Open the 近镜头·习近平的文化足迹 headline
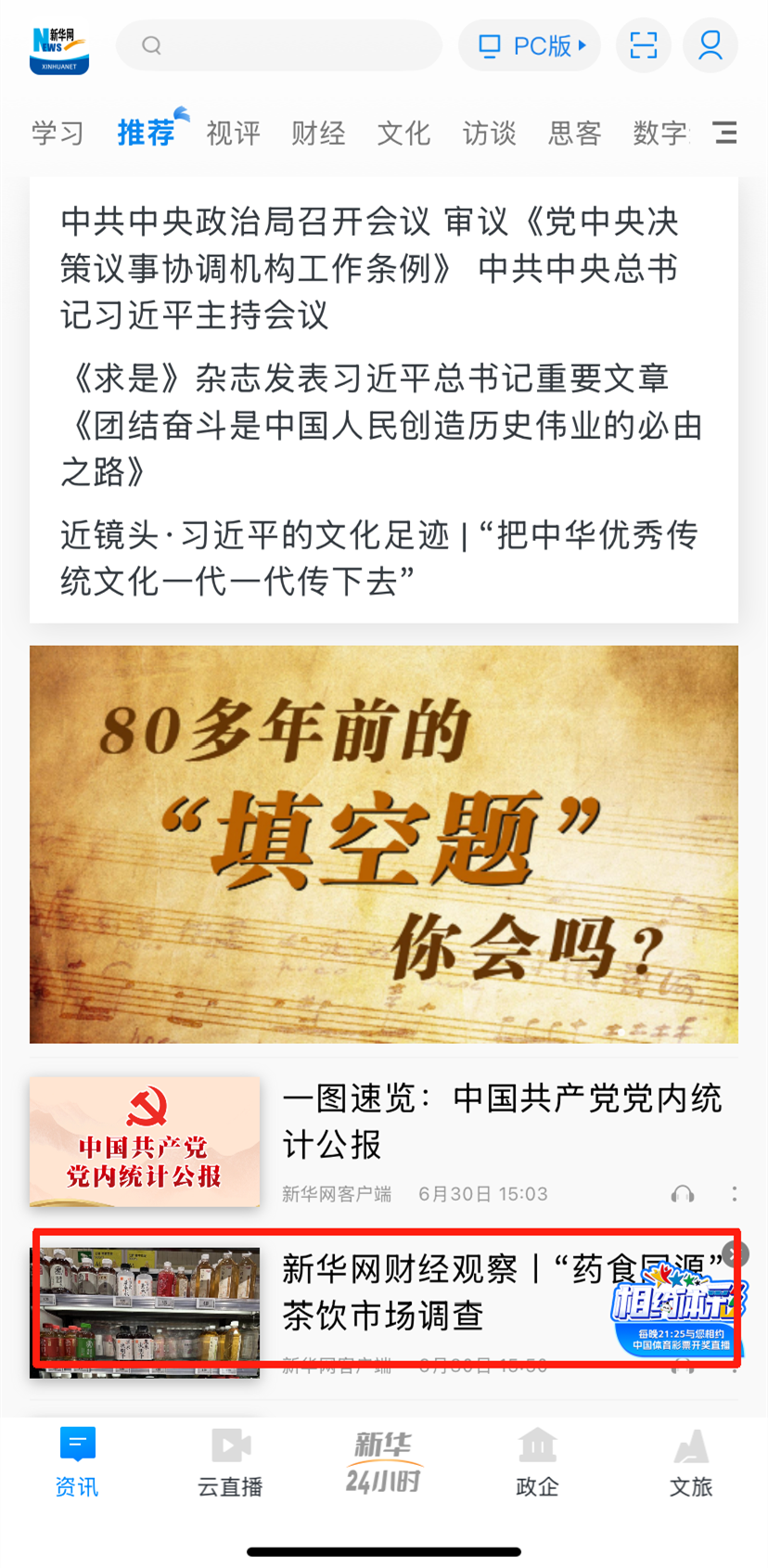768x1568 pixels. pyautogui.click(x=380, y=558)
